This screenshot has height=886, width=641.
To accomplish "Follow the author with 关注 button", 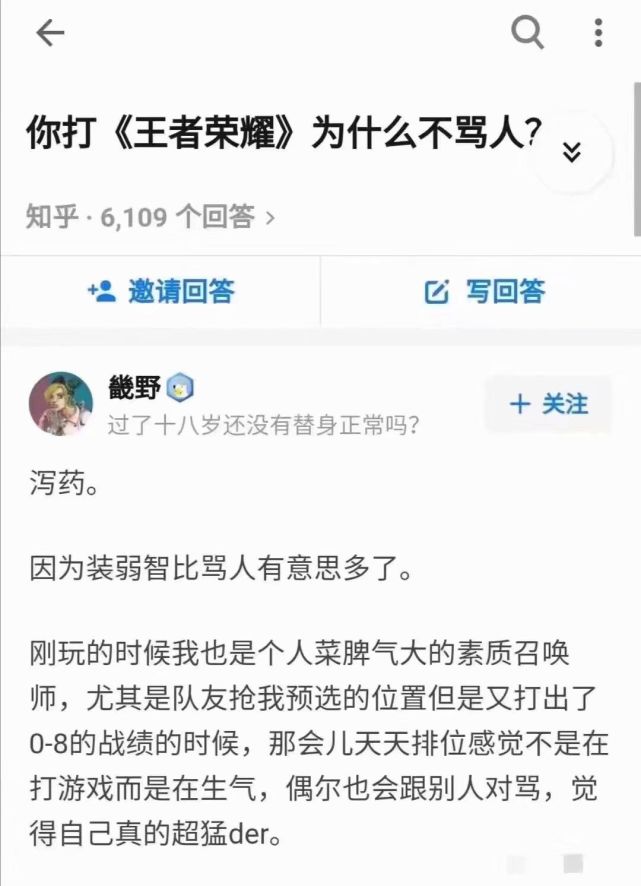I will [548, 404].
